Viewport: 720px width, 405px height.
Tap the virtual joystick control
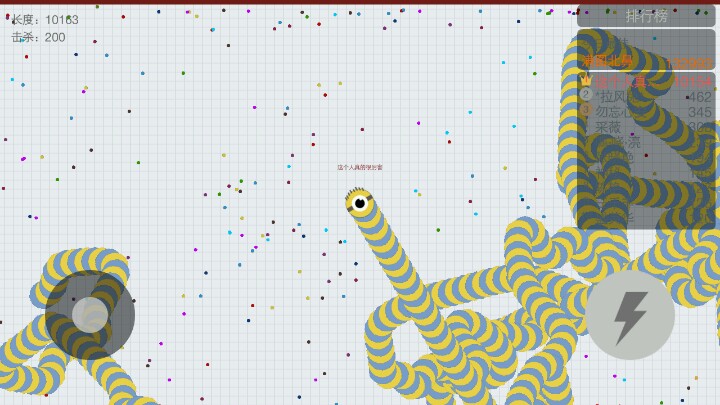click(90, 315)
